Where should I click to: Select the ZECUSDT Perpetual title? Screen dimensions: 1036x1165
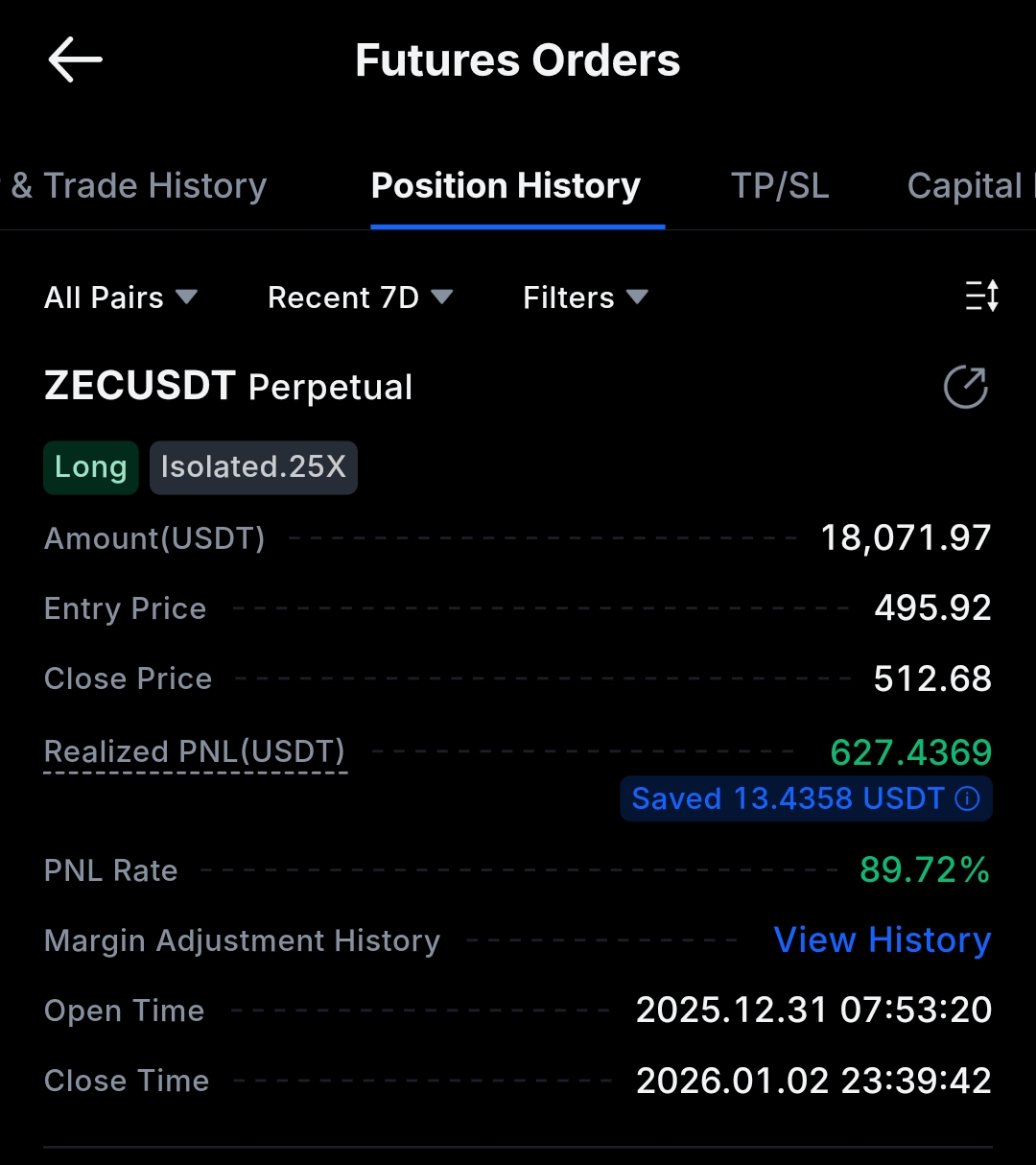point(227,386)
